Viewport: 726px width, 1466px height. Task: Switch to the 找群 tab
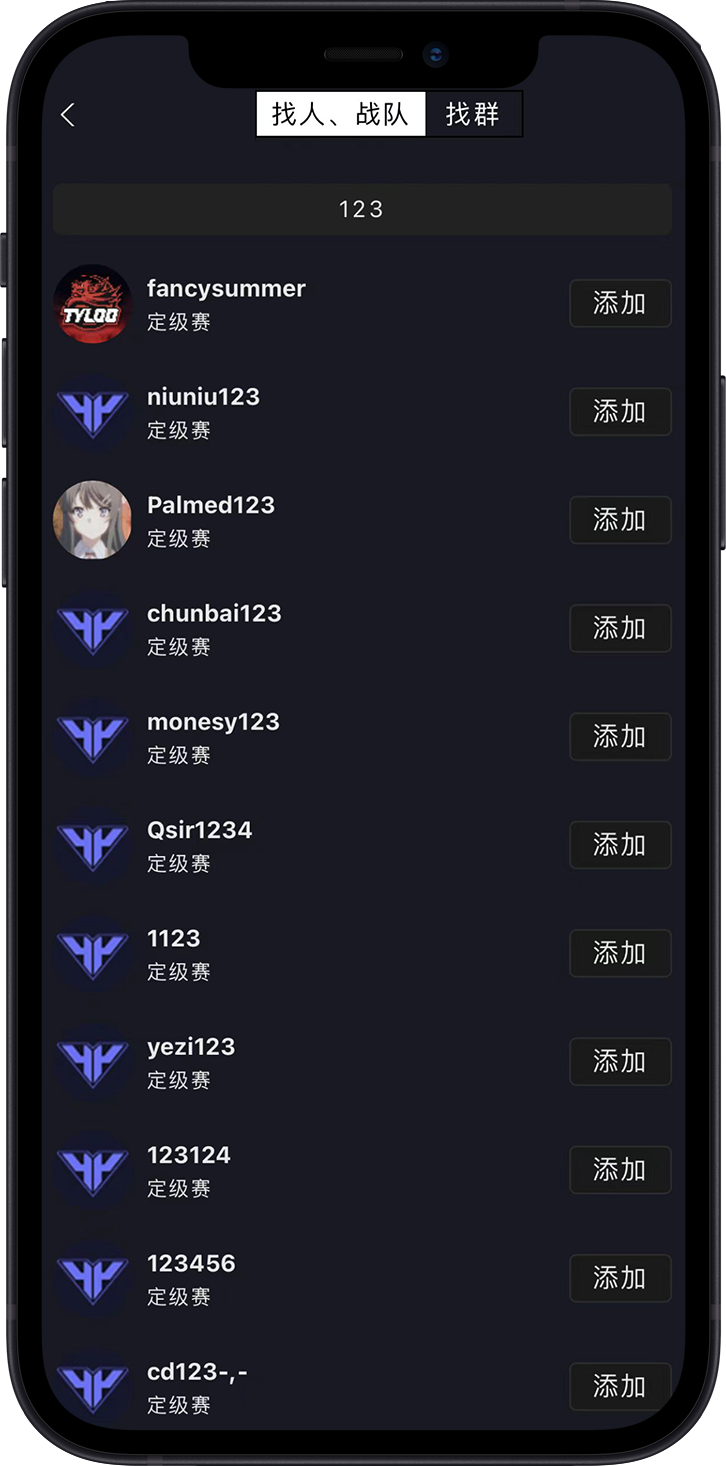pos(473,114)
